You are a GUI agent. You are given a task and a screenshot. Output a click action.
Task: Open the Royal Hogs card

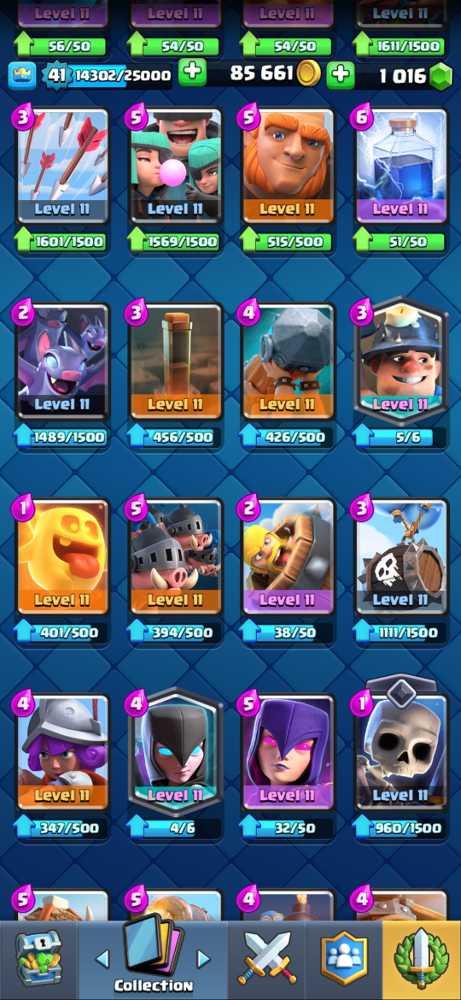click(x=176, y=557)
